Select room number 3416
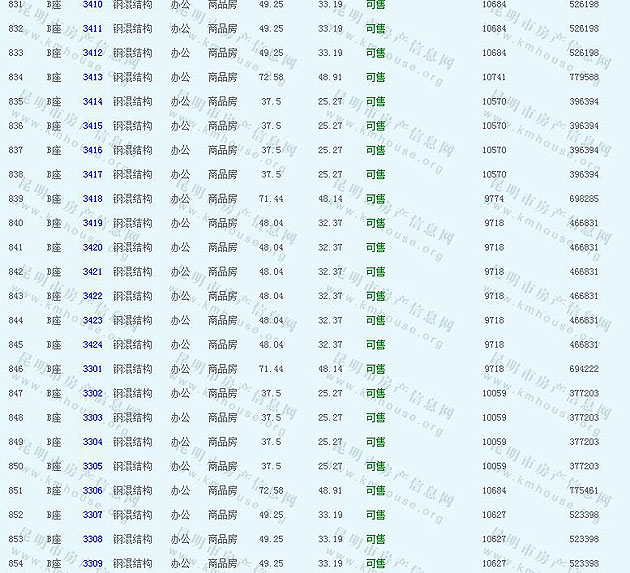This screenshot has width=630, height=573. [x=92, y=150]
